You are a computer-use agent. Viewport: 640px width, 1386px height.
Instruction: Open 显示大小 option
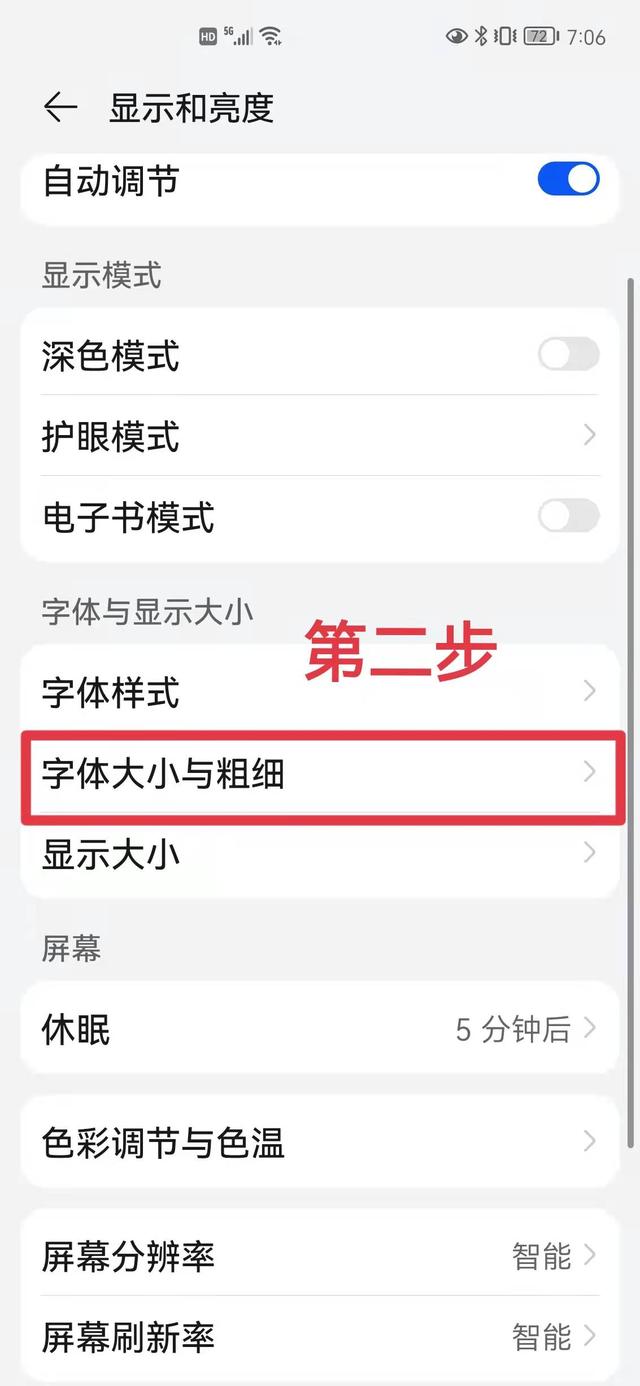[x=320, y=855]
